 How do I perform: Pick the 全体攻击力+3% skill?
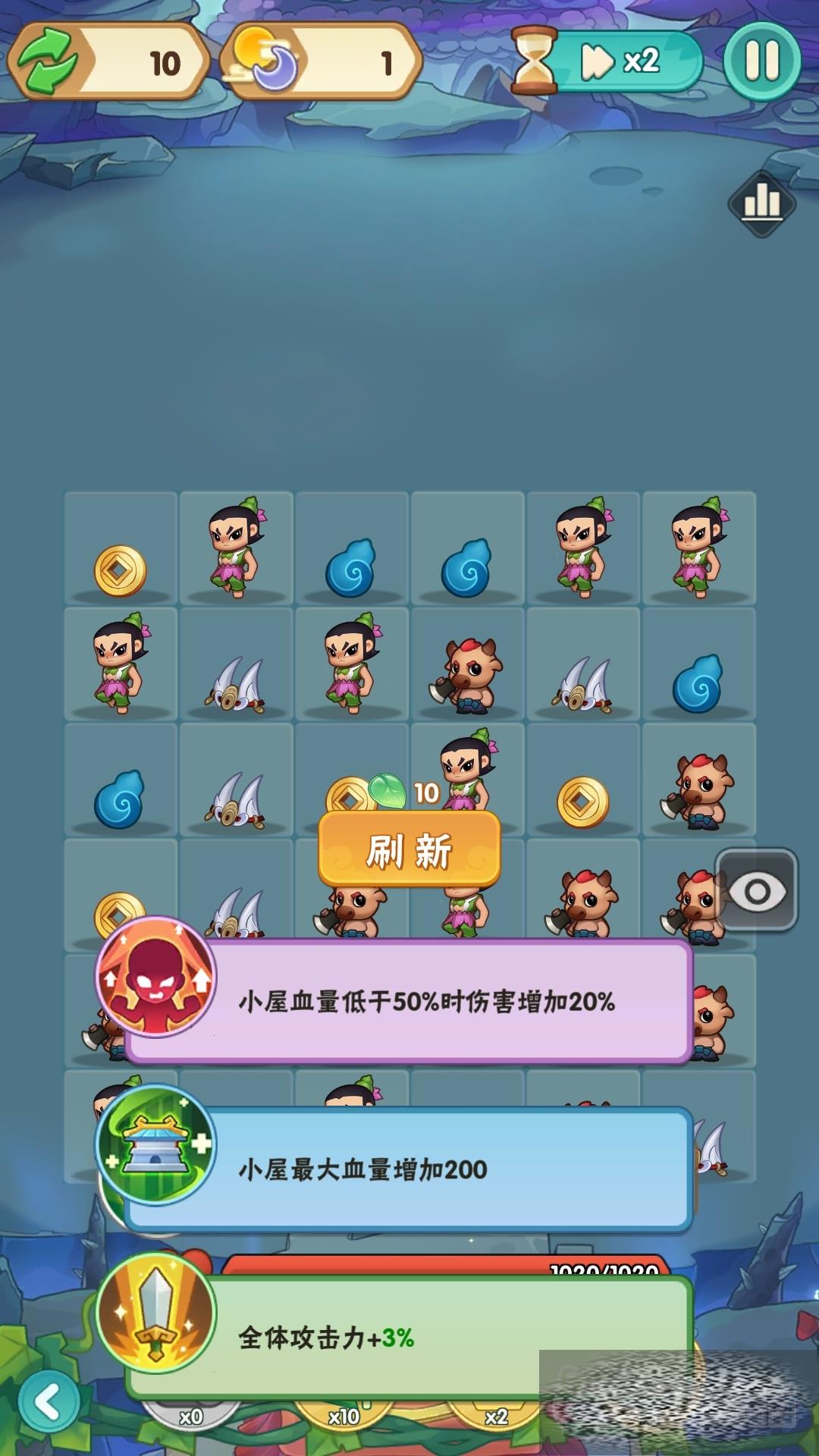pyautogui.click(x=409, y=1337)
